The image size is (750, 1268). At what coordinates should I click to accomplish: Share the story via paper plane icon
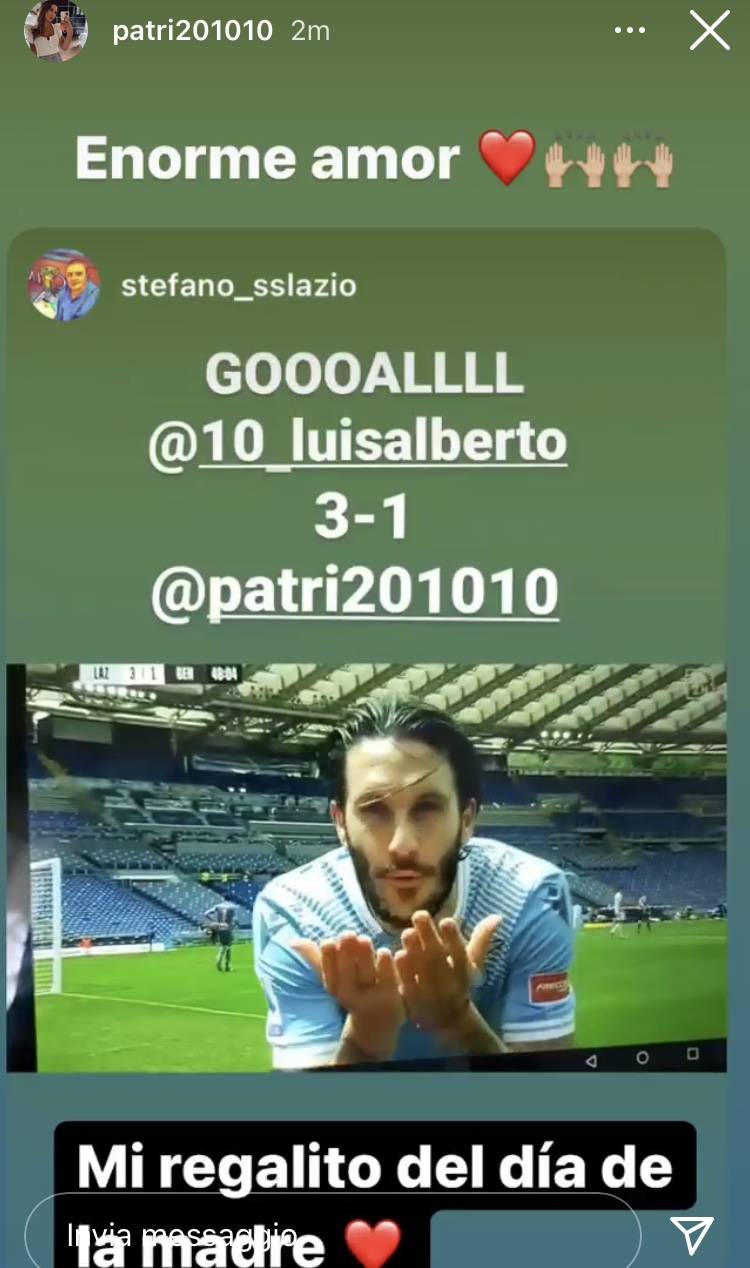point(691,1234)
